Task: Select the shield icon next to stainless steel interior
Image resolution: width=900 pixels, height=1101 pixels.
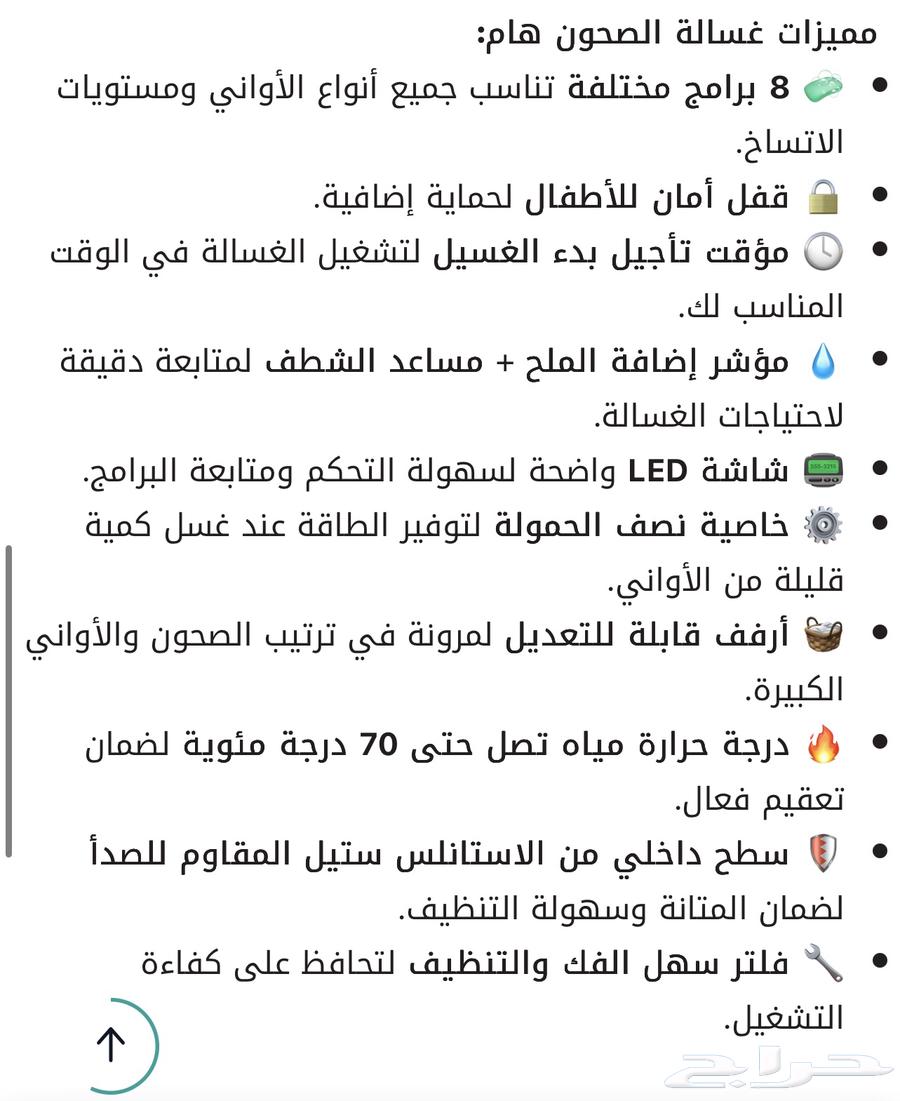Action: click(x=824, y=853)
